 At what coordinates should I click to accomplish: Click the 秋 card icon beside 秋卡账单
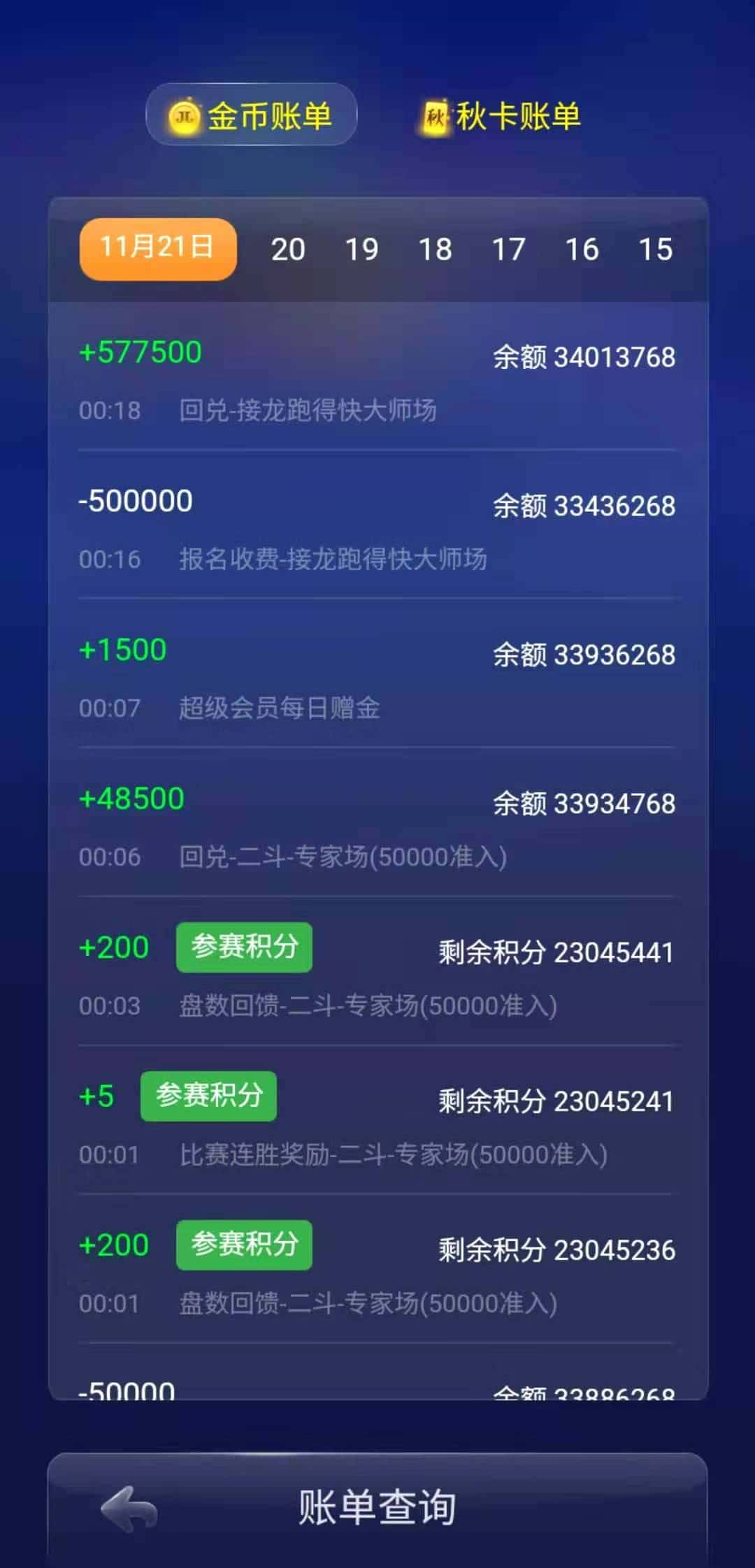[436, 117]
